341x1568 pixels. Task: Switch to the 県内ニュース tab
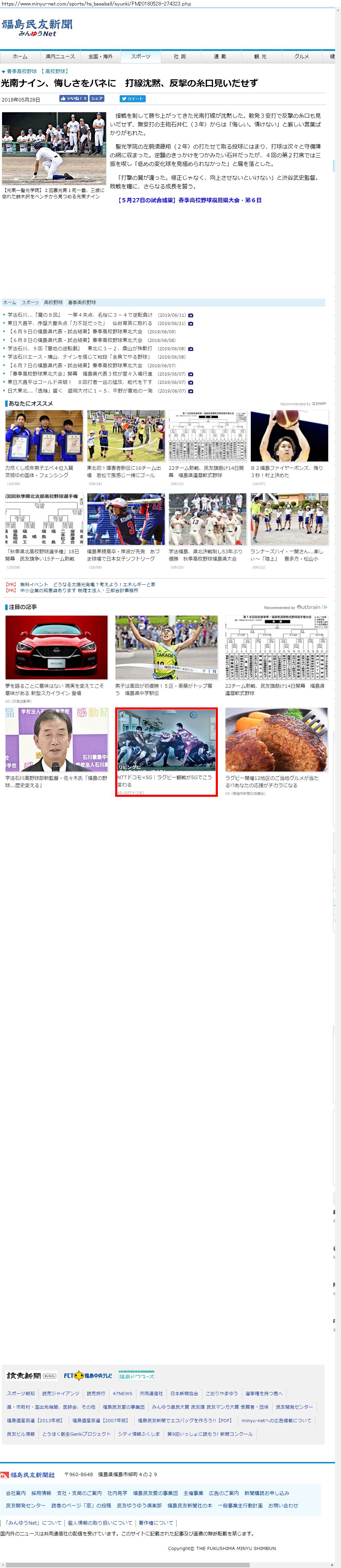[60, 56]
